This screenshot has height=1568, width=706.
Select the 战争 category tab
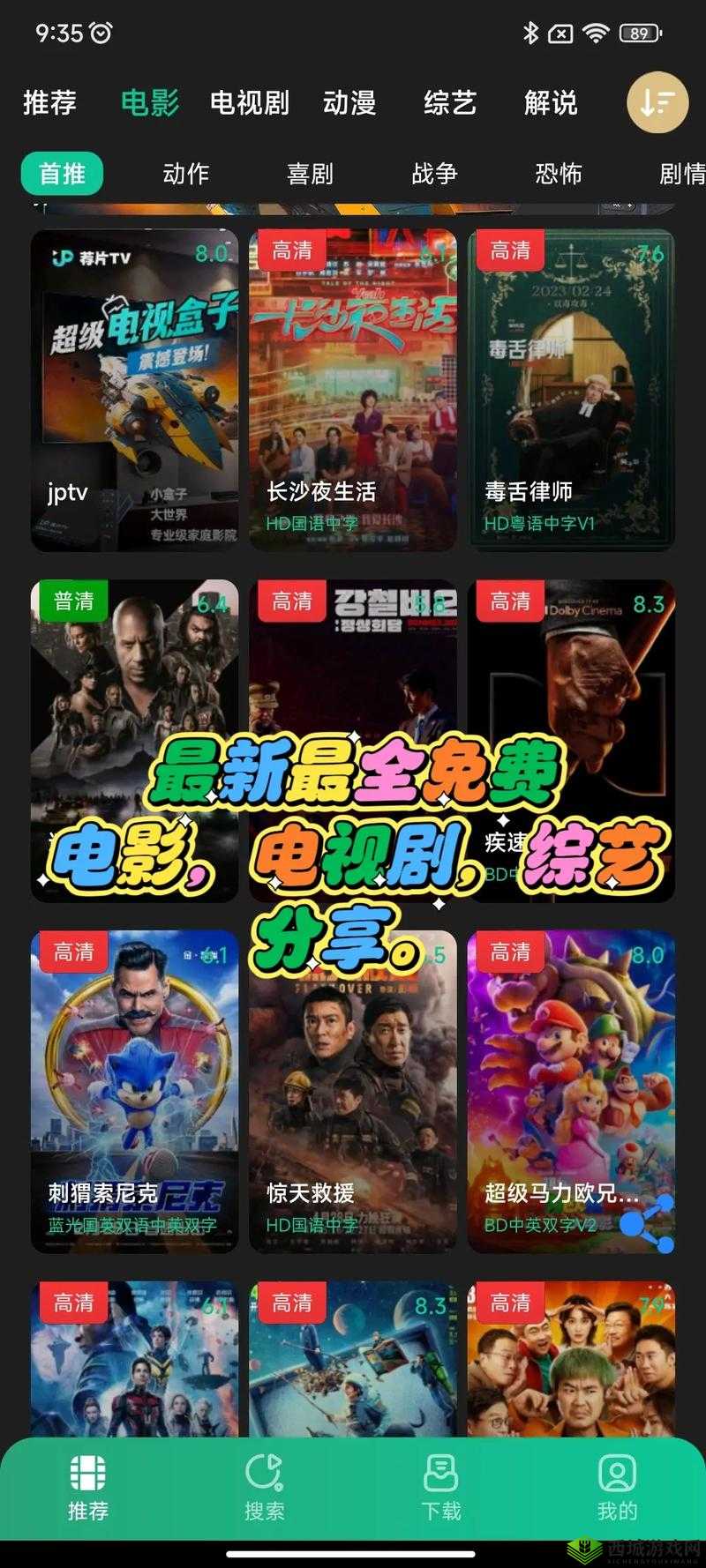coord(434,175)
